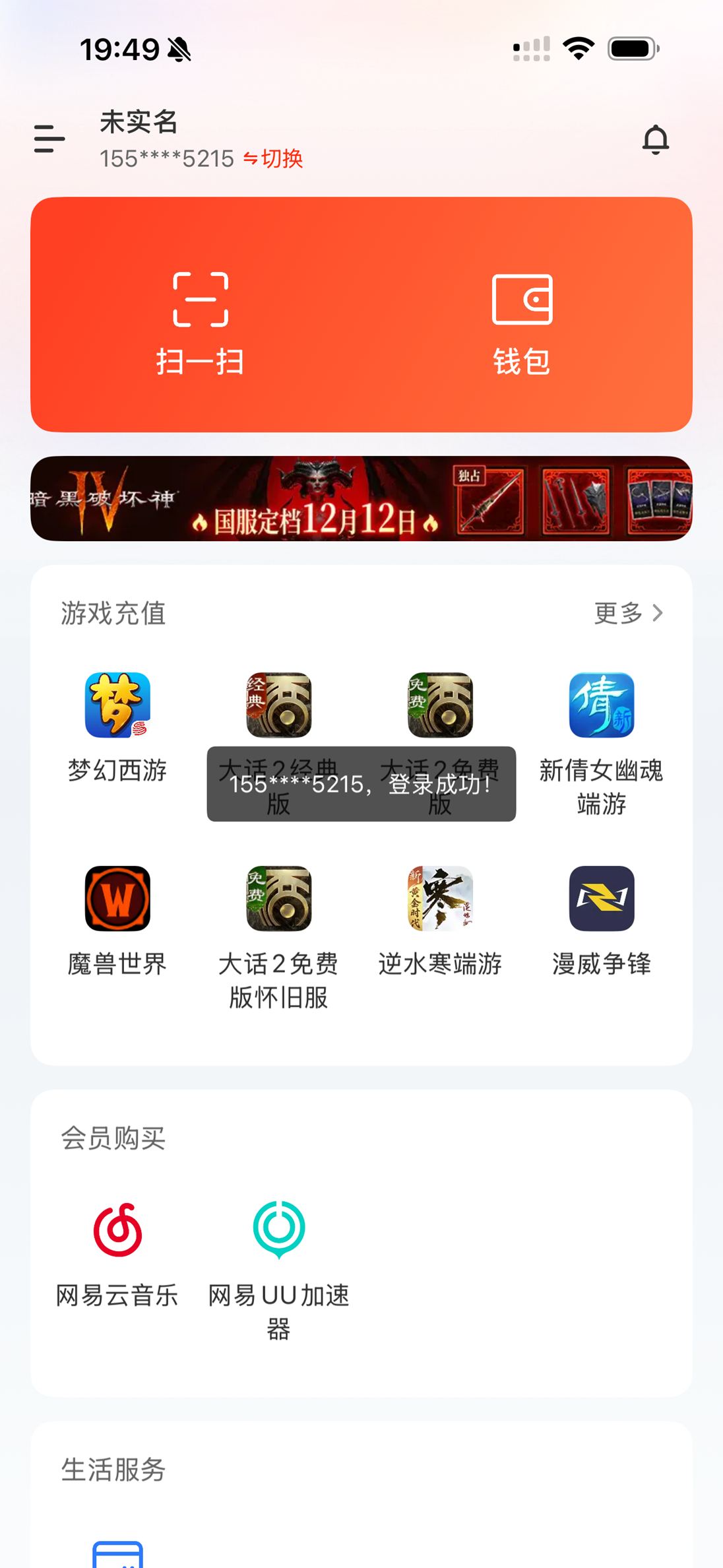
Task: Open the notifications bell
Action: click(655, 139)
